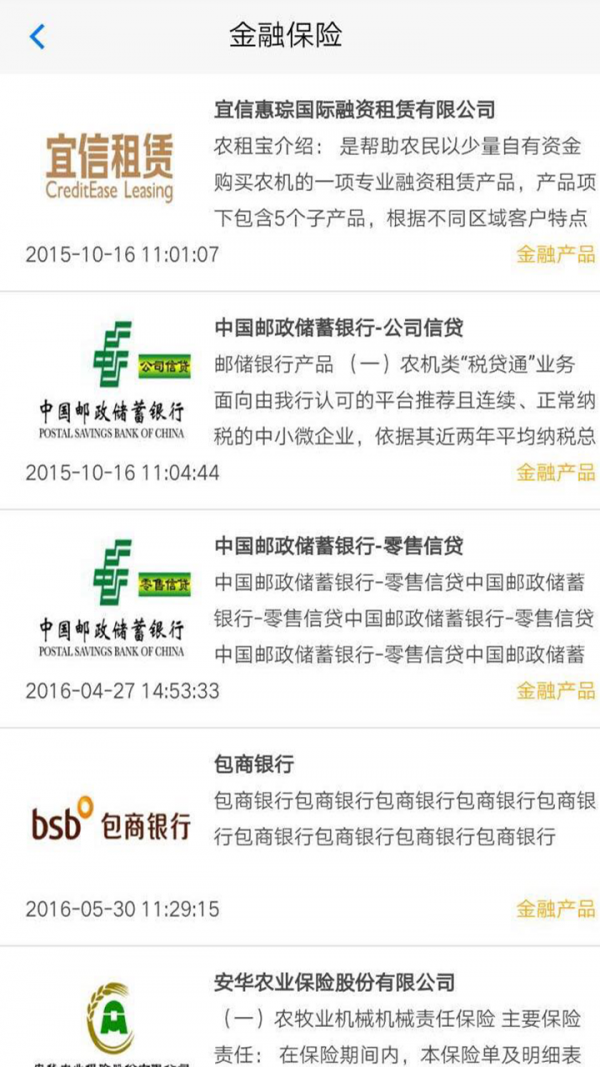The height and width of the screenshot is (1067, 600).
Task: Open 中国邮政储蓄银行-公司信贷 item
Action: click(325, 328)
